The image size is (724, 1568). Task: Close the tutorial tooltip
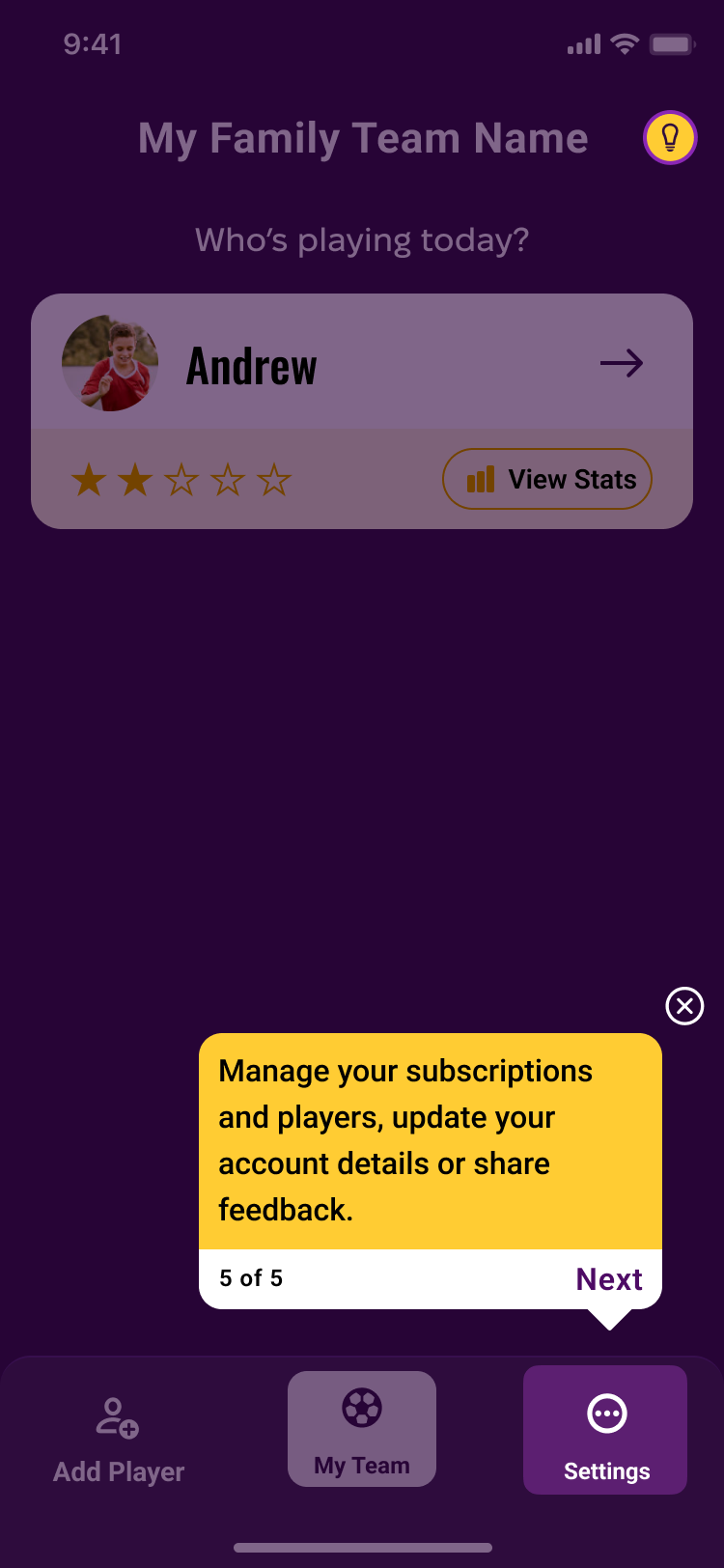684,1006
